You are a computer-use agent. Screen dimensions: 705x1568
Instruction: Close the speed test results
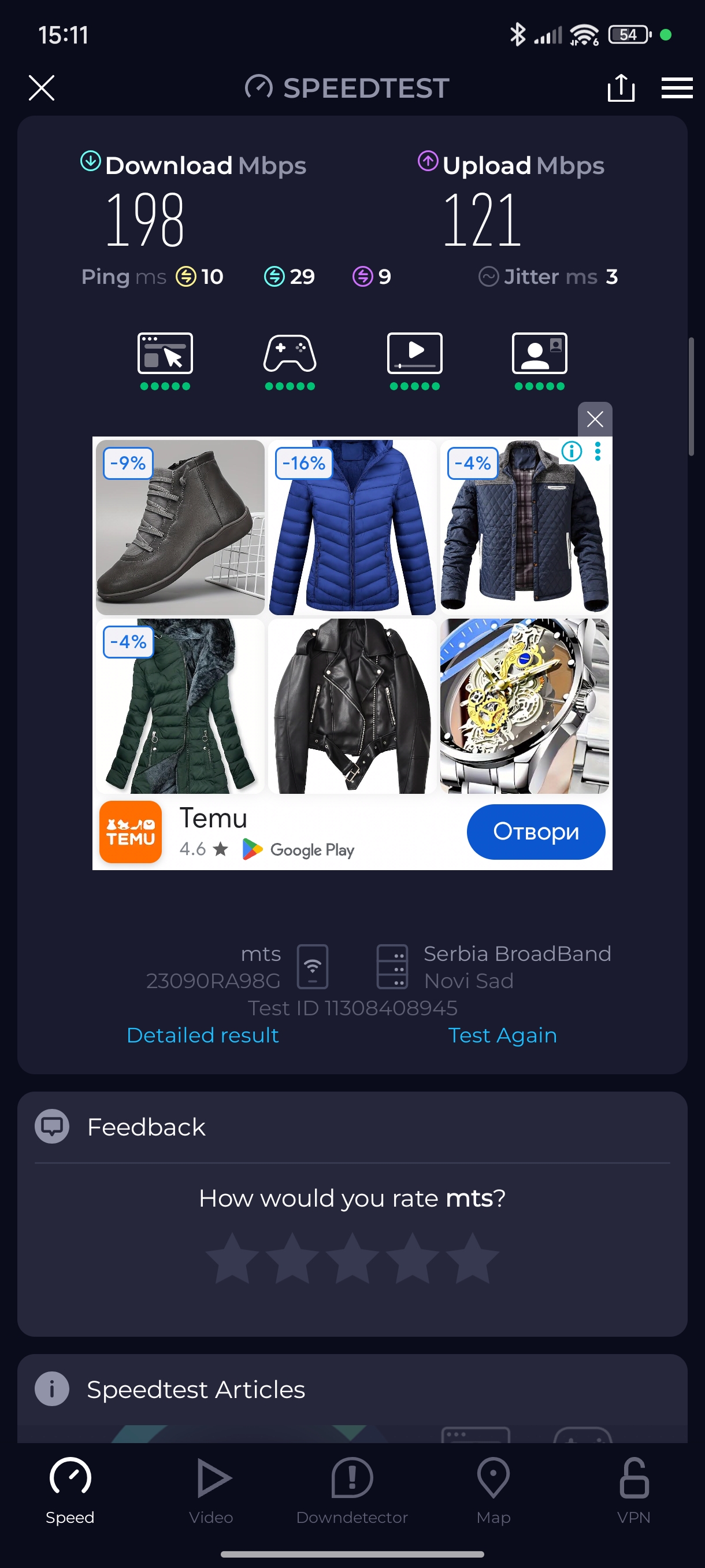coord(42,88)
